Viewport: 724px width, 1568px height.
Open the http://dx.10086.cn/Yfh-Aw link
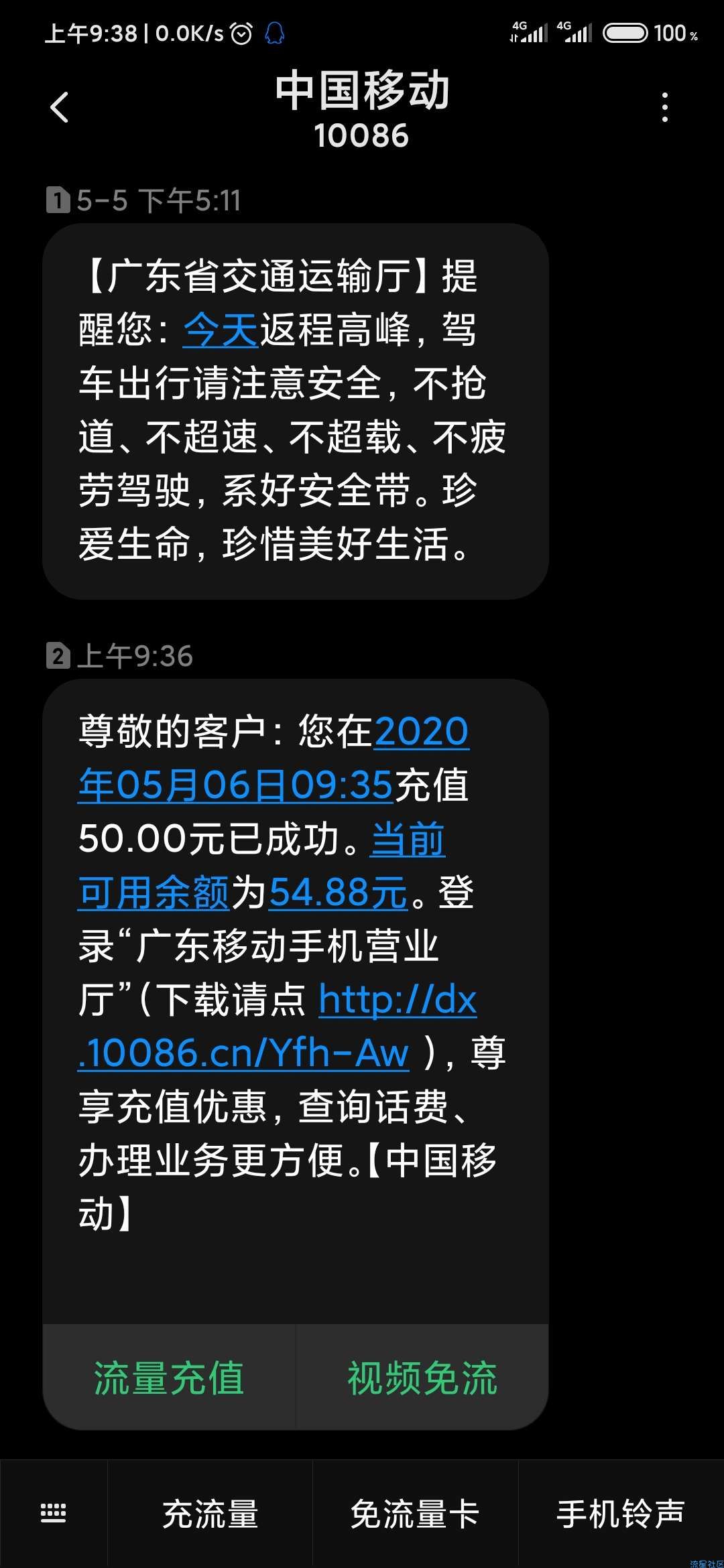(x=277, y=1026)
